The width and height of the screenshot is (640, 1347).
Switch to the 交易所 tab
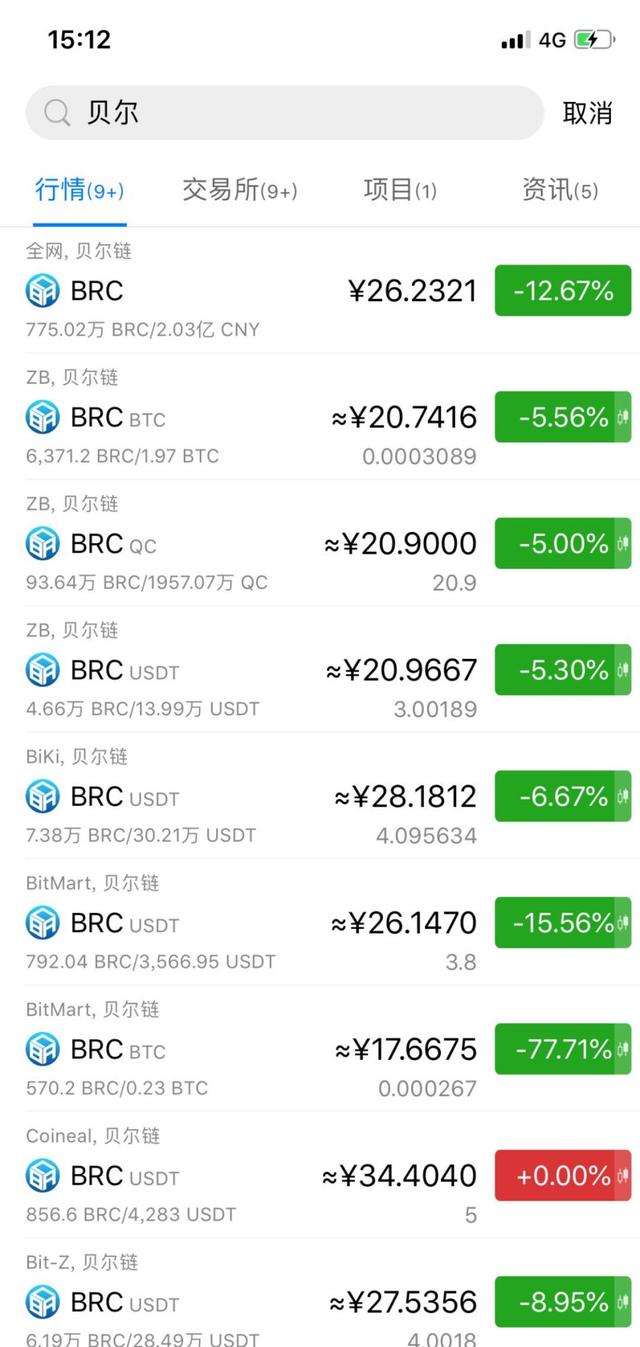pyautogui.click(x=240, y=189)
